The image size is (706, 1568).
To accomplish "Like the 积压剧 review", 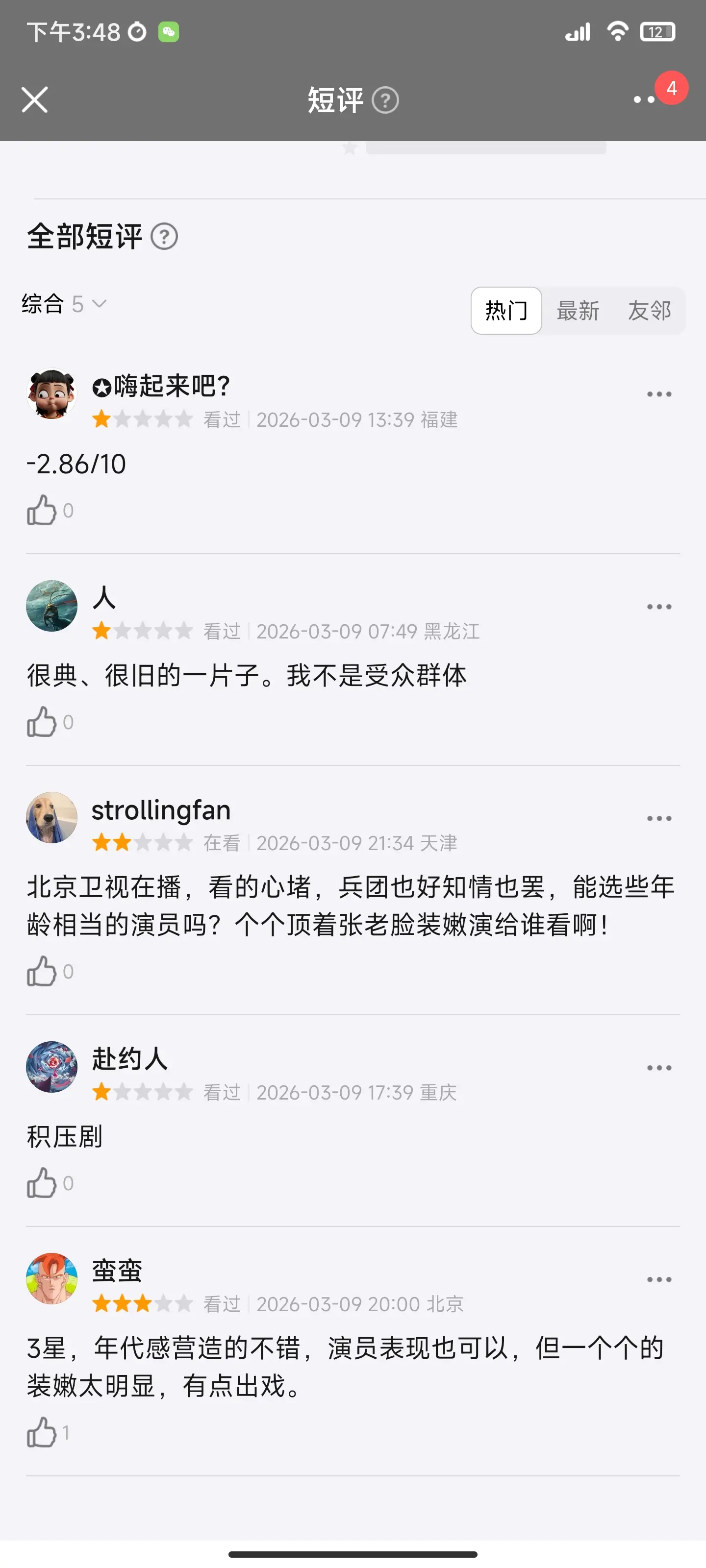I will click(41, 1183).
